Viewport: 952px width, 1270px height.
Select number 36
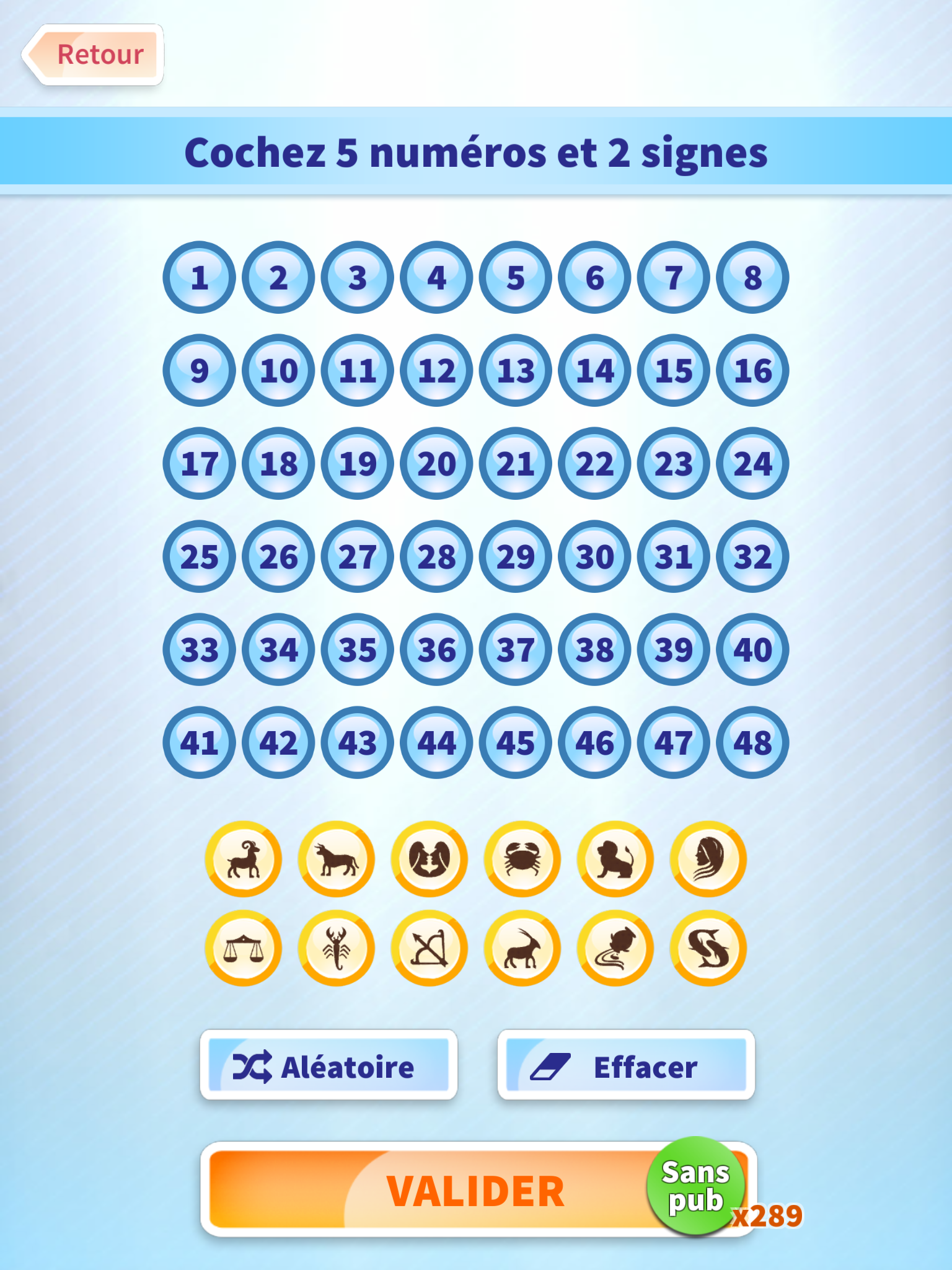point(436,649)
